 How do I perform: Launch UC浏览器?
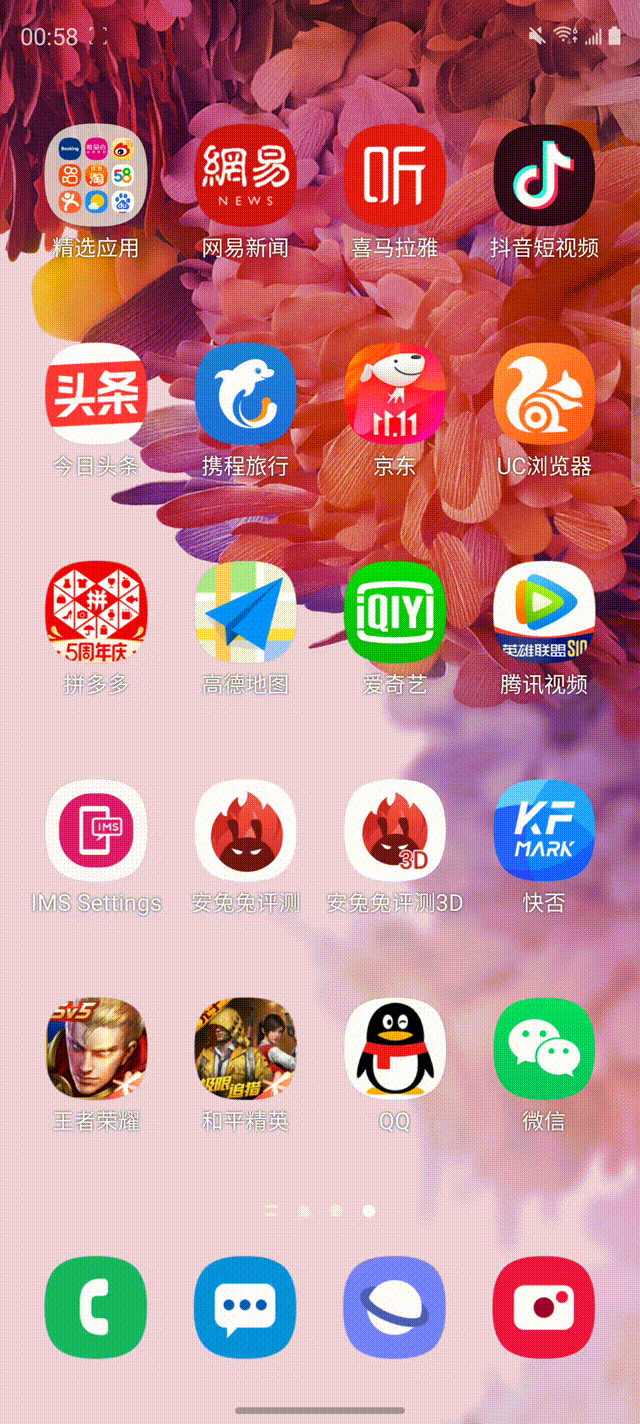pyautogui.click(x=544, y=394)
